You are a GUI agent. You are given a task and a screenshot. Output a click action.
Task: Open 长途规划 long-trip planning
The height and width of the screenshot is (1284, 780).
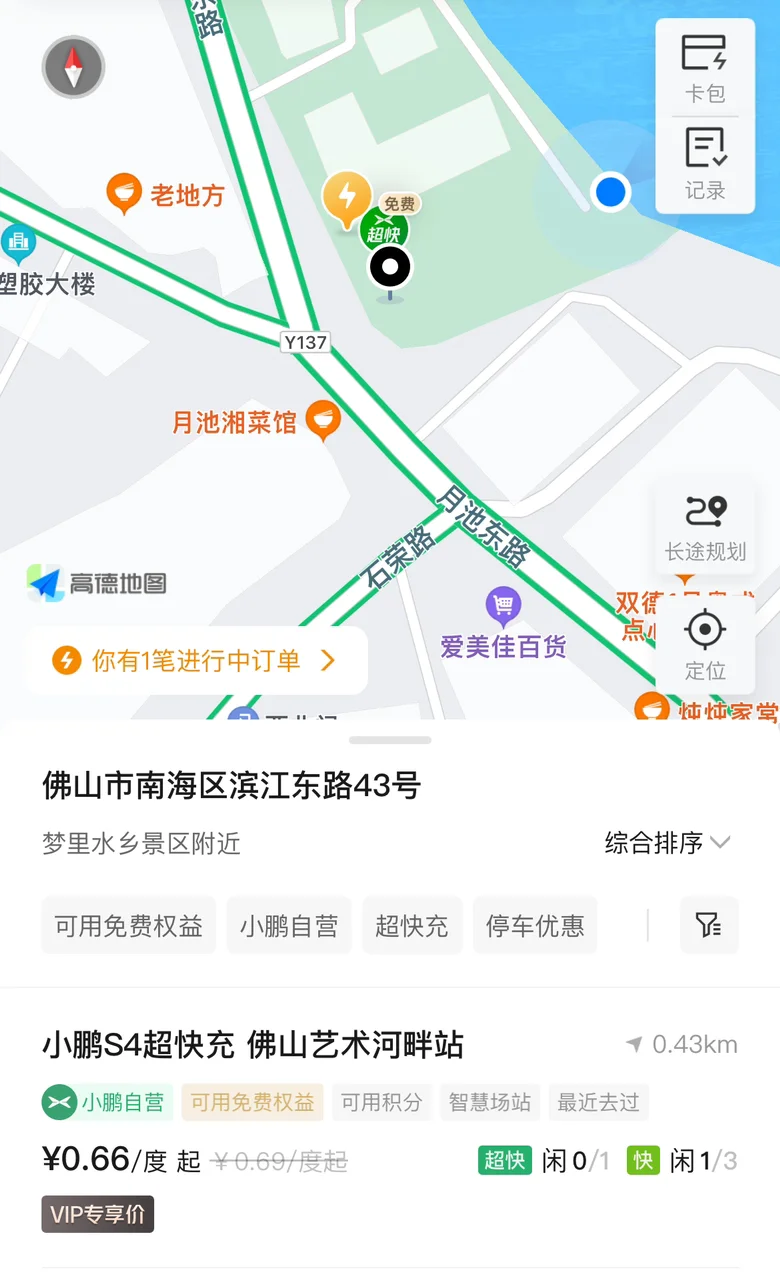click(x=705, y=527)
